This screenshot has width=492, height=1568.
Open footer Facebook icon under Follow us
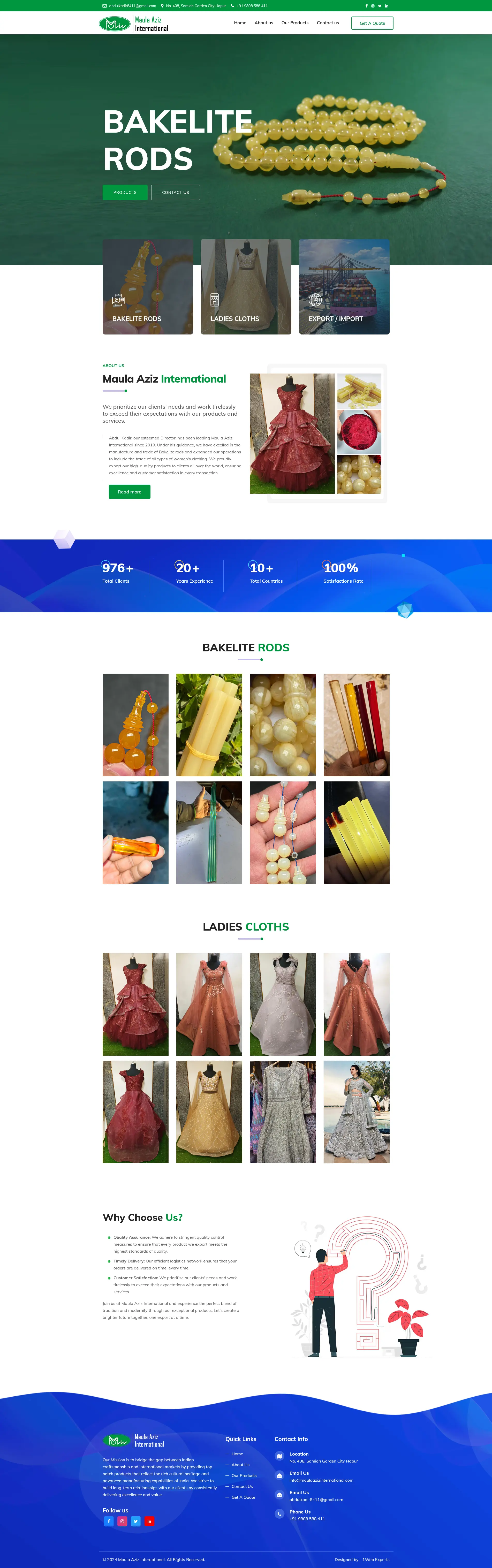click(x=109, y=1521)
